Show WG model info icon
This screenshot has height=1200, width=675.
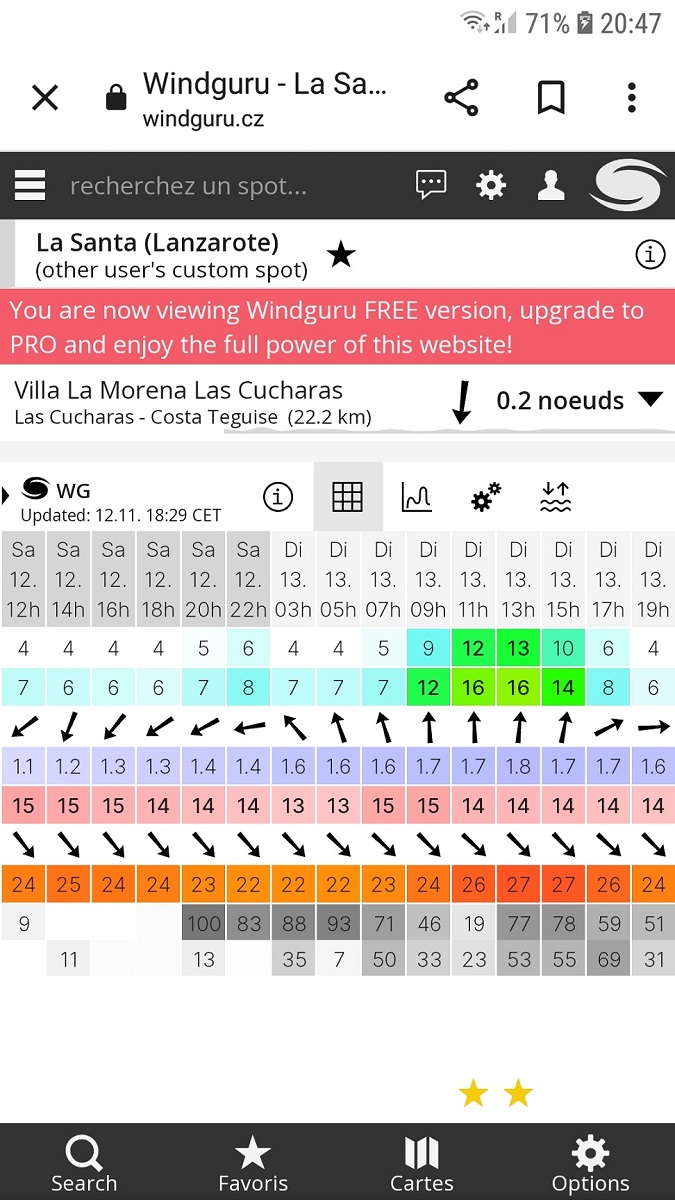click(x=278, y=496)
